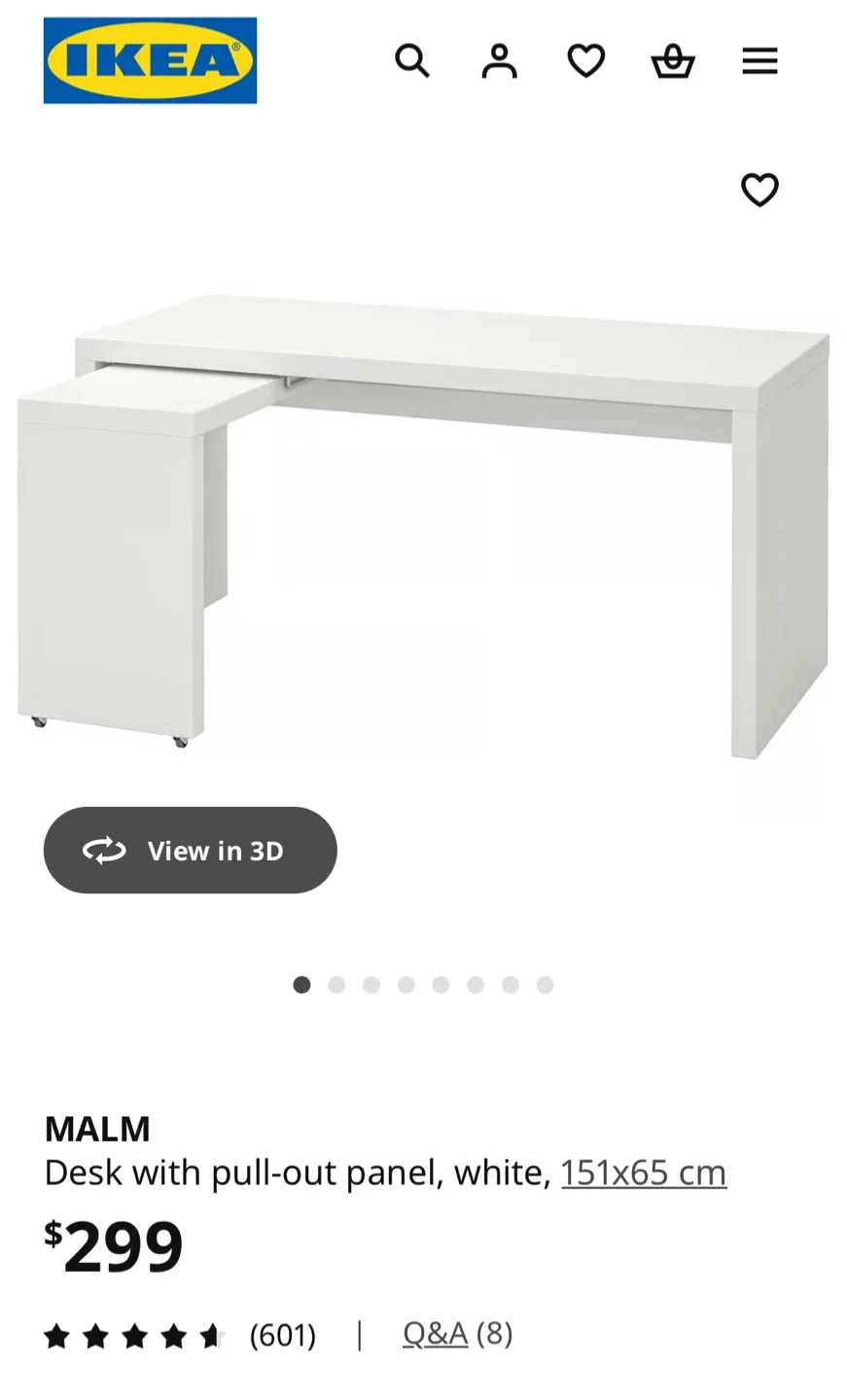847x1400 pixels.
Task: Tap the View in 3D button
Action: tap(191, 850)
